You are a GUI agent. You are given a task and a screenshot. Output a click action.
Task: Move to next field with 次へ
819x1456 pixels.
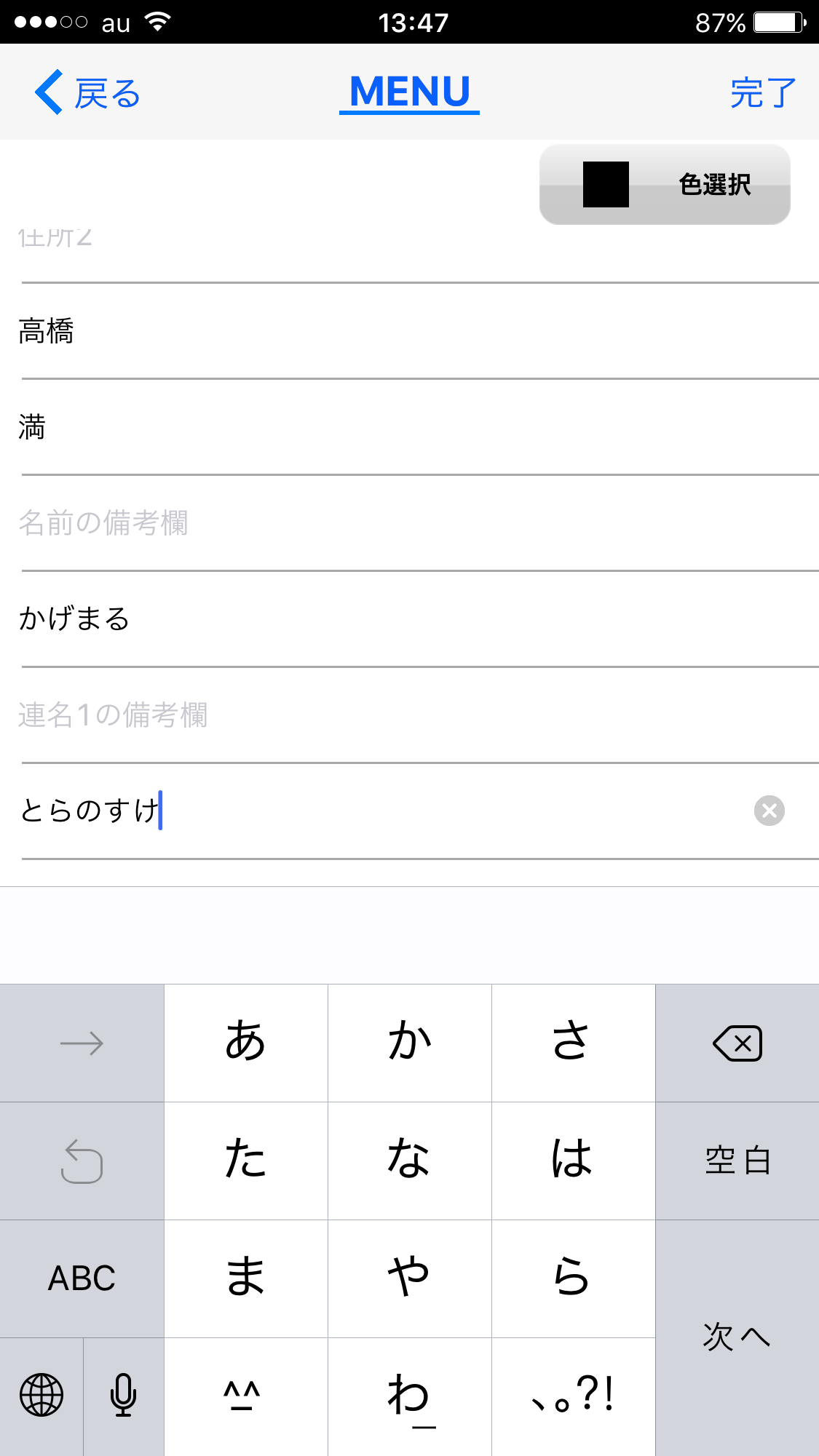pos(737,1337)
